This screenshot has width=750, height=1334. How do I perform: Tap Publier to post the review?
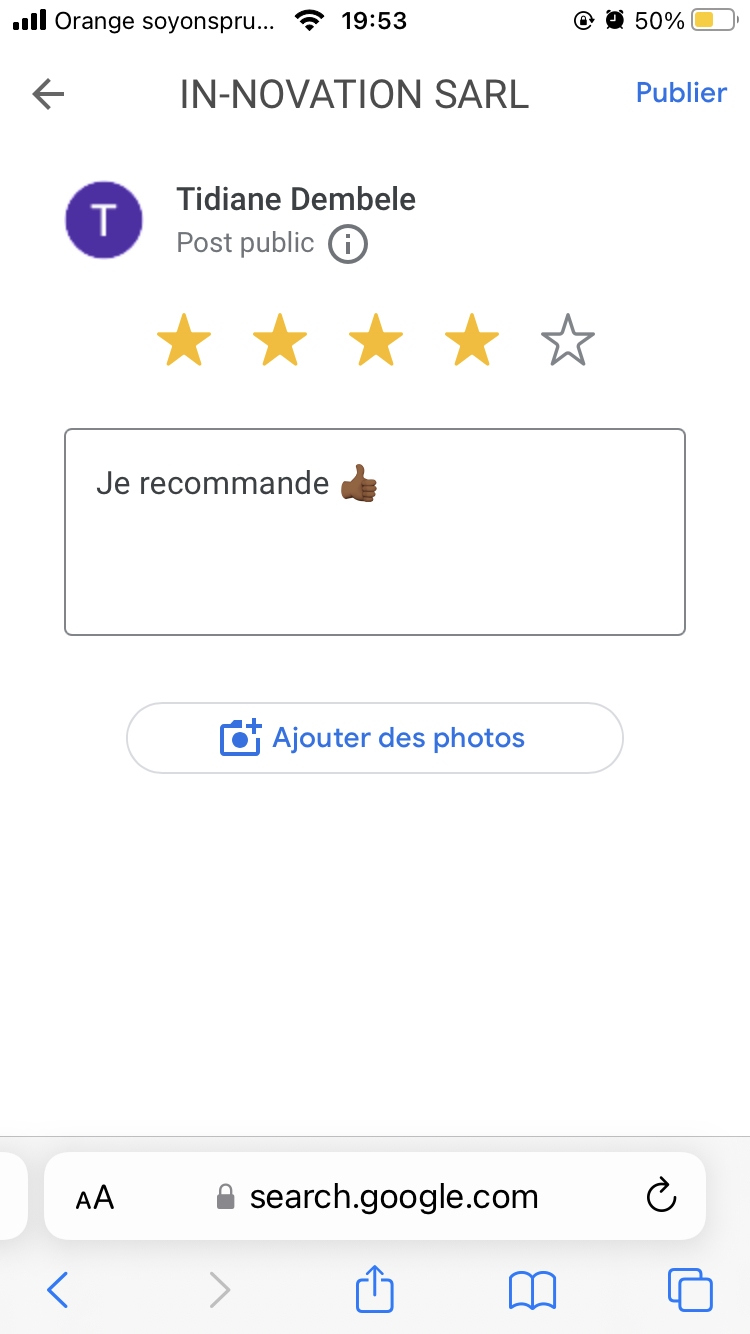[x=681, y=93]
